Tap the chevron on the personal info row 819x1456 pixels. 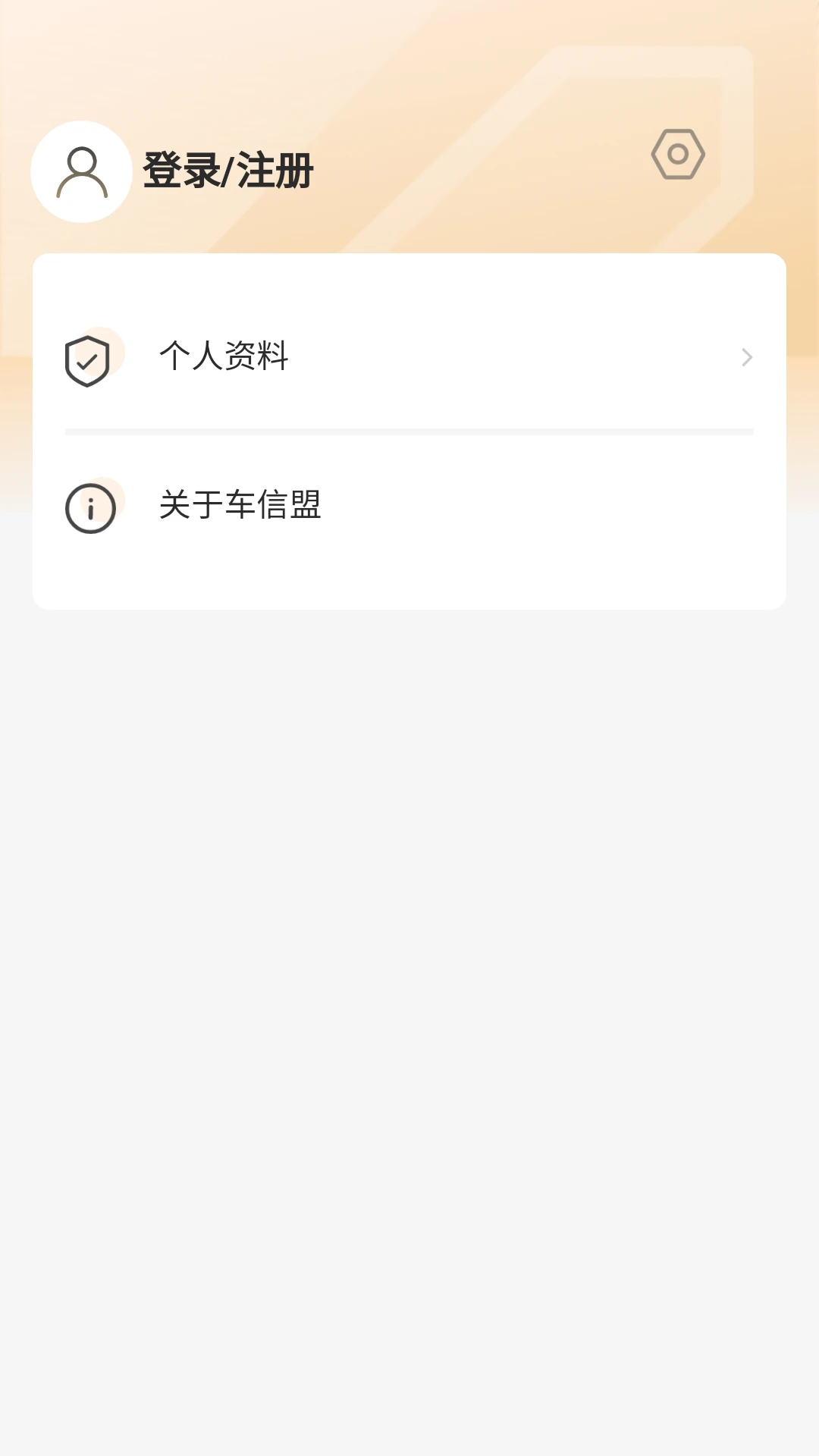coord(748,356)
